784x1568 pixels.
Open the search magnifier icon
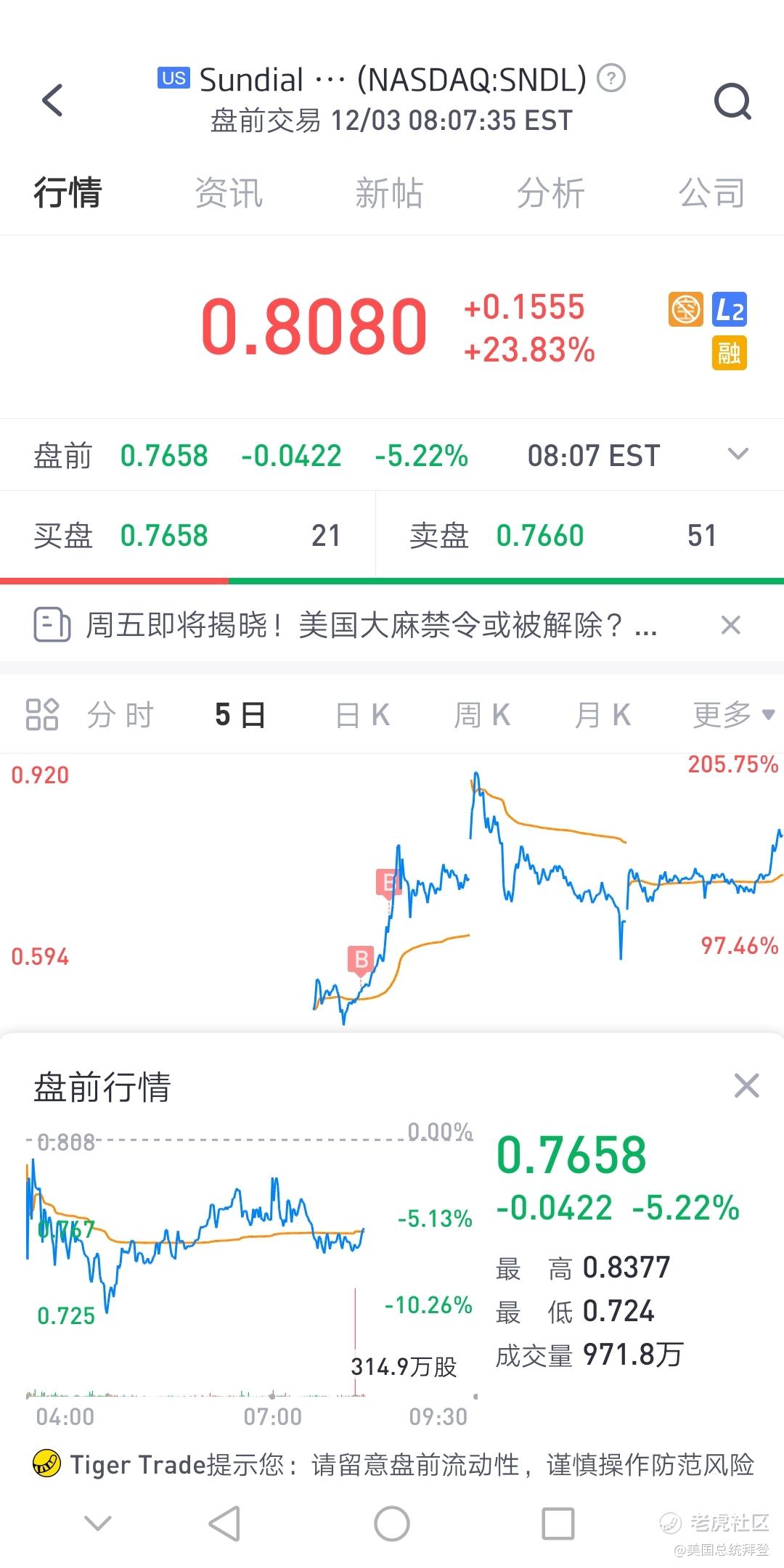732,101
